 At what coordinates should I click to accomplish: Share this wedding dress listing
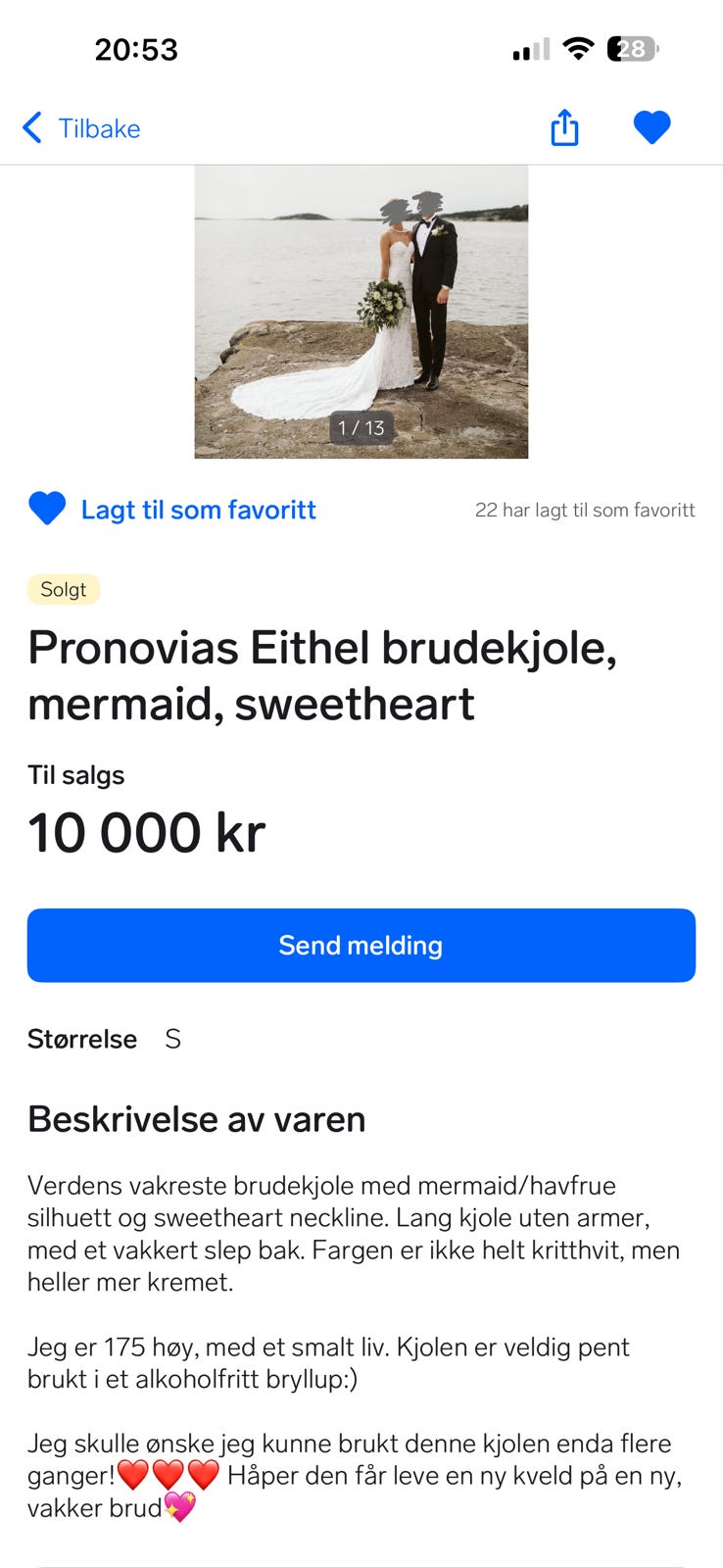tap(564, 127)
